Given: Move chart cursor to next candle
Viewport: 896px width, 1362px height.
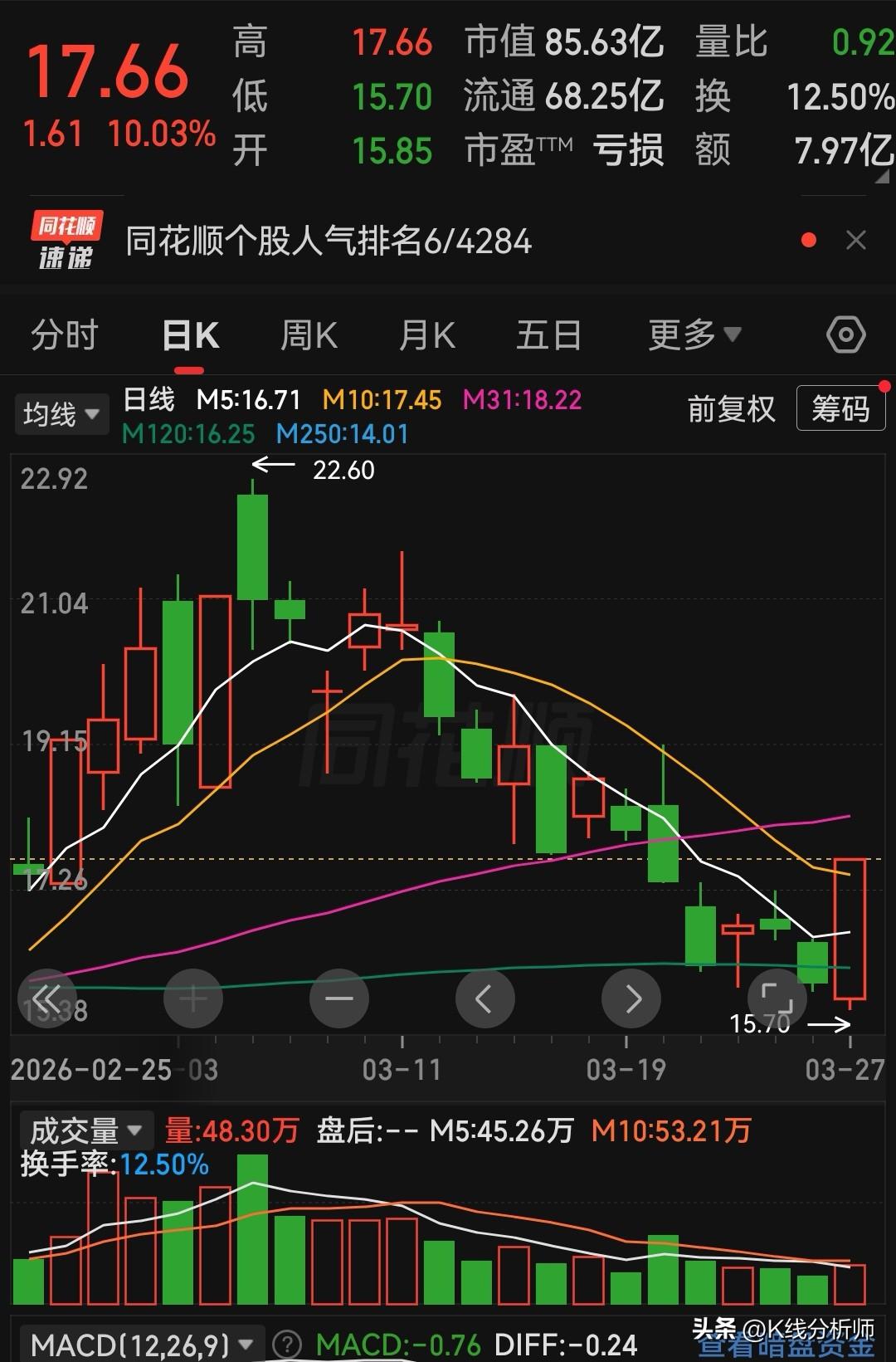Looking at the screenshot, I should click(631, 998).
